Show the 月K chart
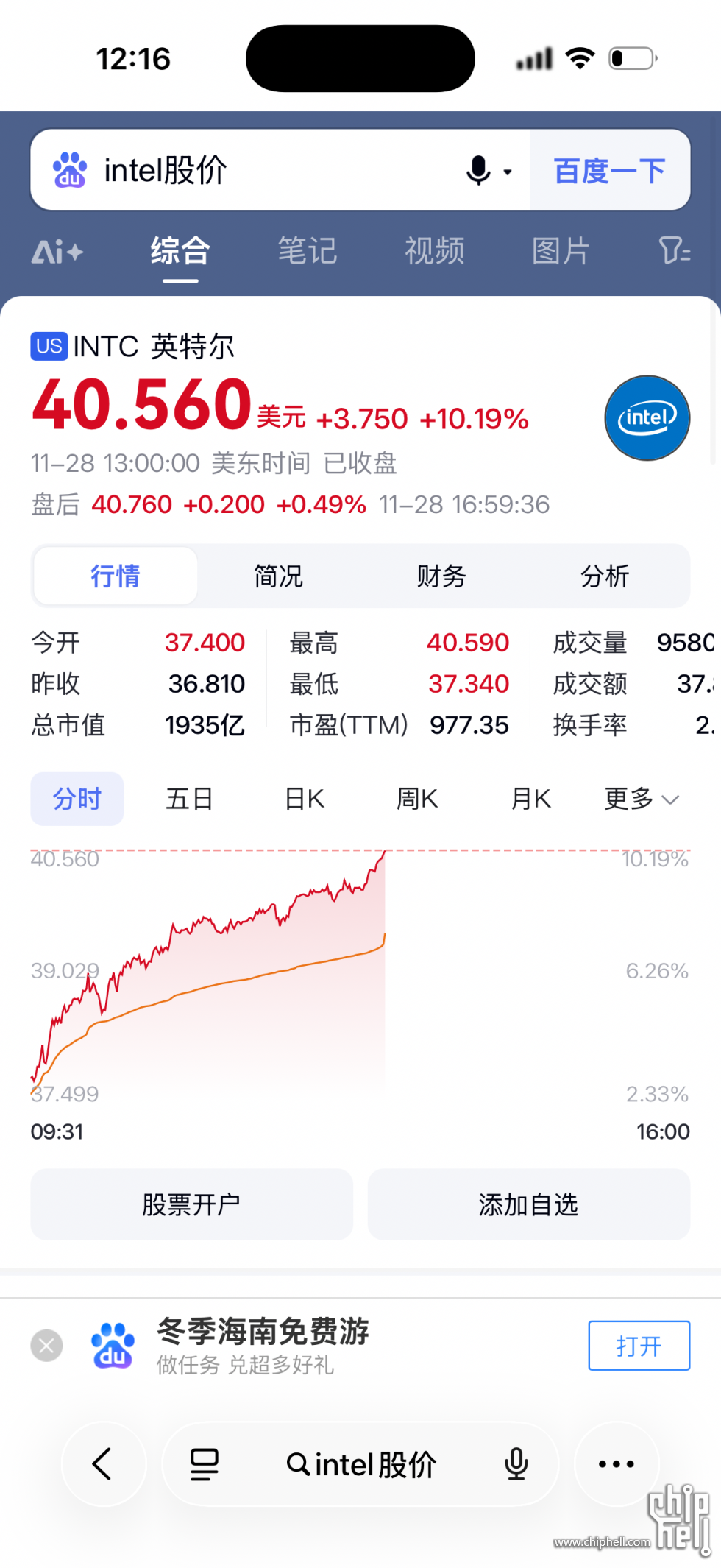 [x=530, y=799]
